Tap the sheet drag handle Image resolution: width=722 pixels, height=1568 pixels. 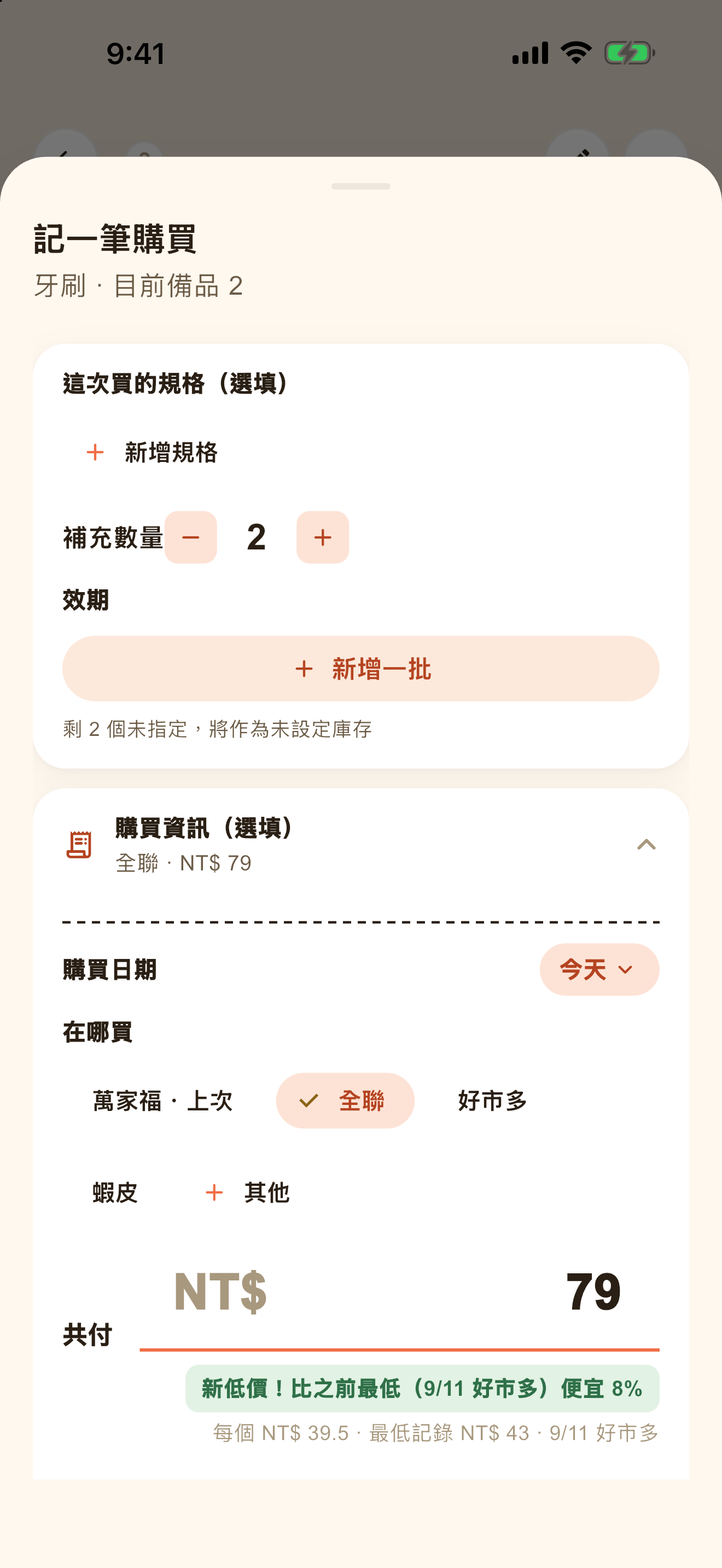pyautogui.click(x=361, y=186)
